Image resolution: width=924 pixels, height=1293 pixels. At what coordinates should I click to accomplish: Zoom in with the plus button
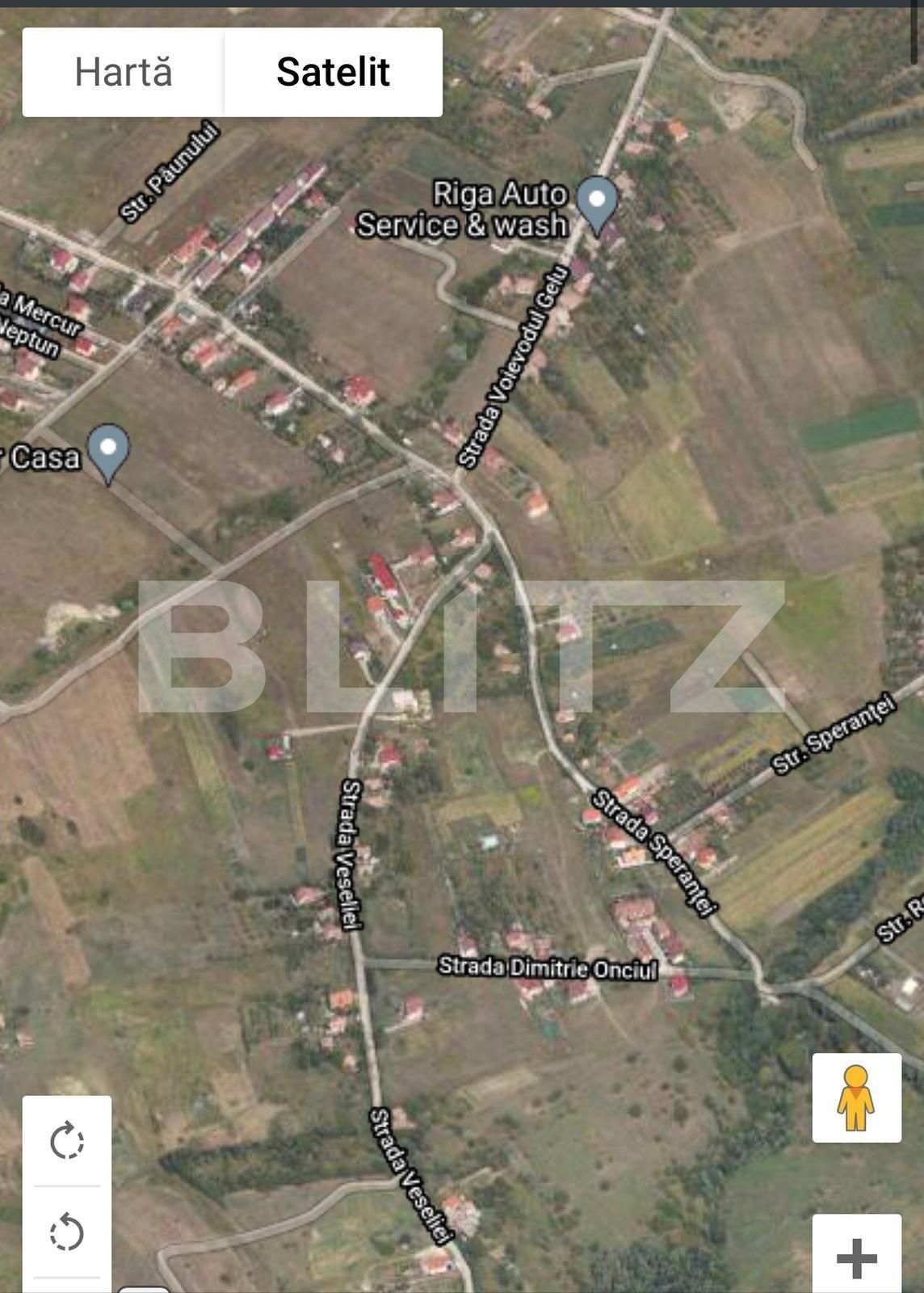856,1257
